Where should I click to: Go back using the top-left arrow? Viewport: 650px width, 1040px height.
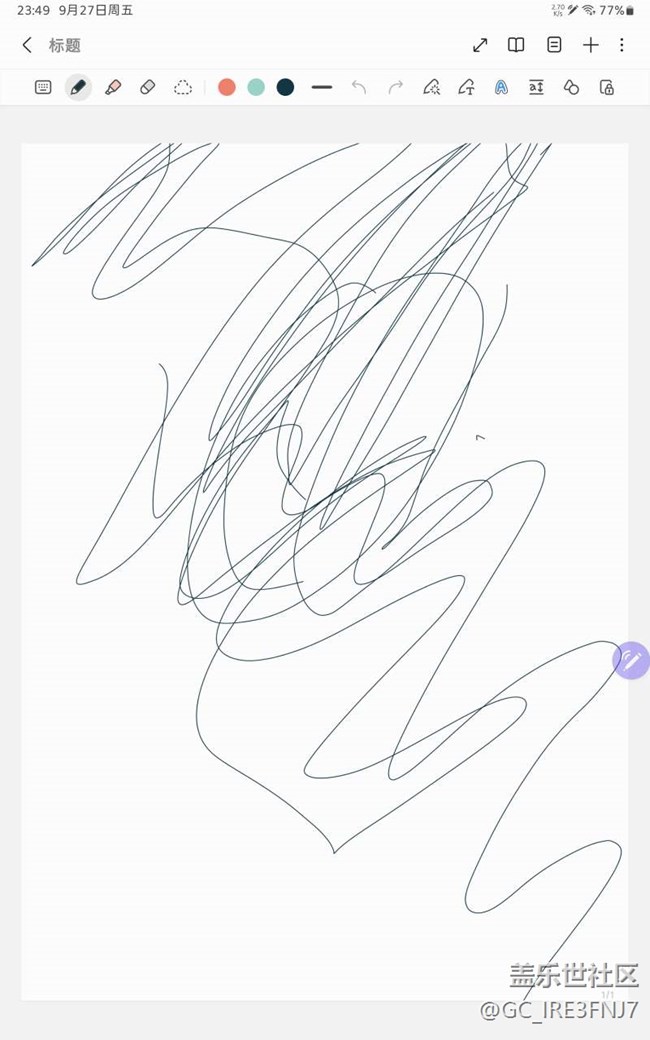27,45
